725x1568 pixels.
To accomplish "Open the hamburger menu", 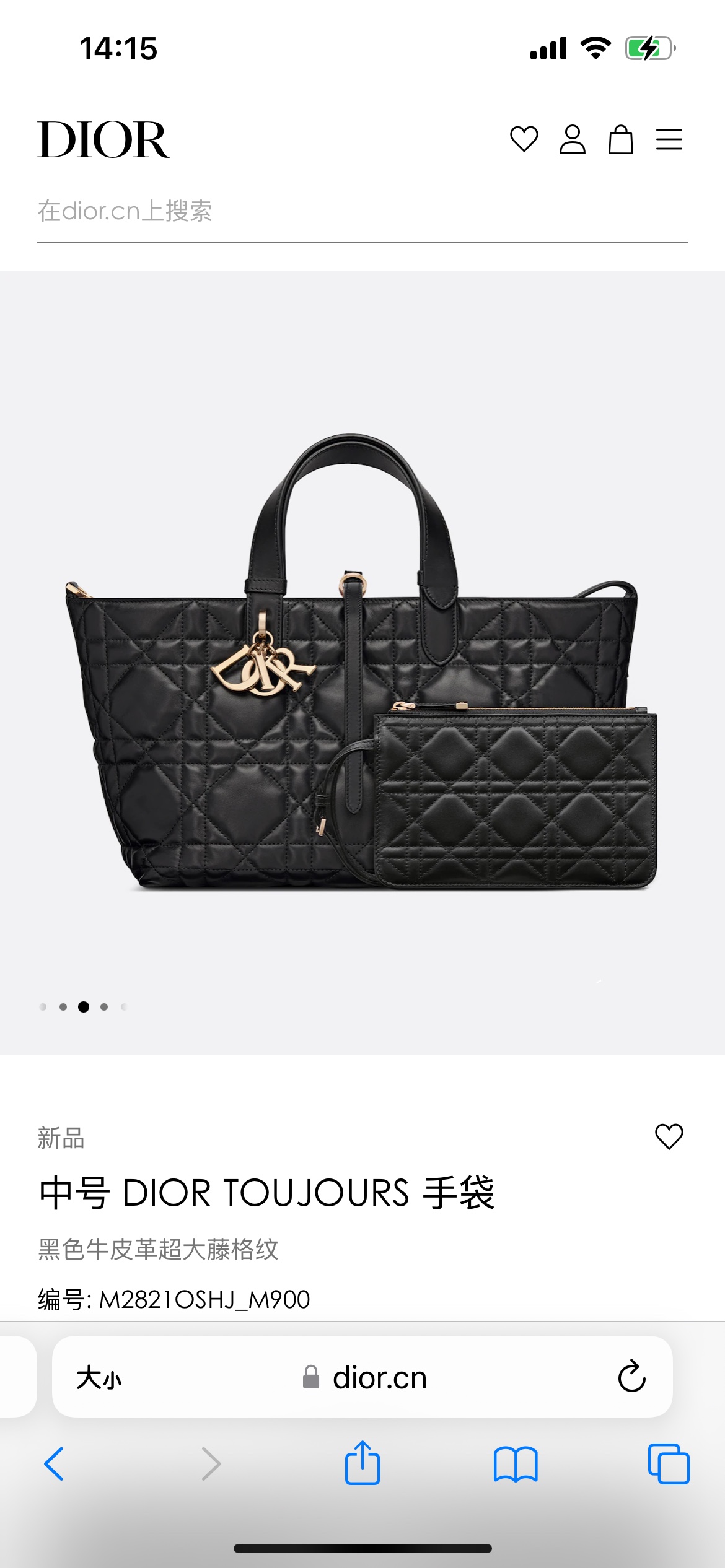I will click(669, 139).
